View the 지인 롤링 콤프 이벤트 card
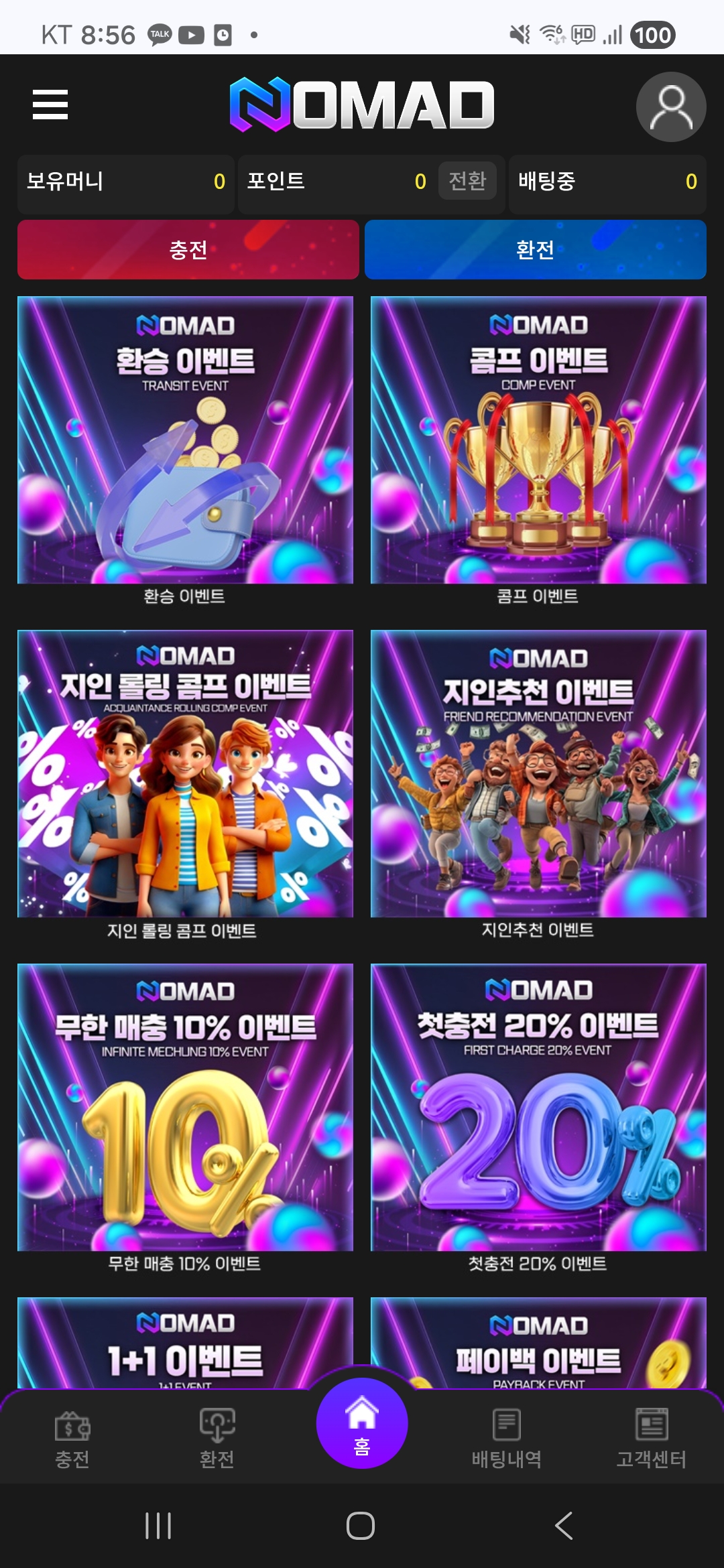The image size is (724, 1568). pos(185,774)
